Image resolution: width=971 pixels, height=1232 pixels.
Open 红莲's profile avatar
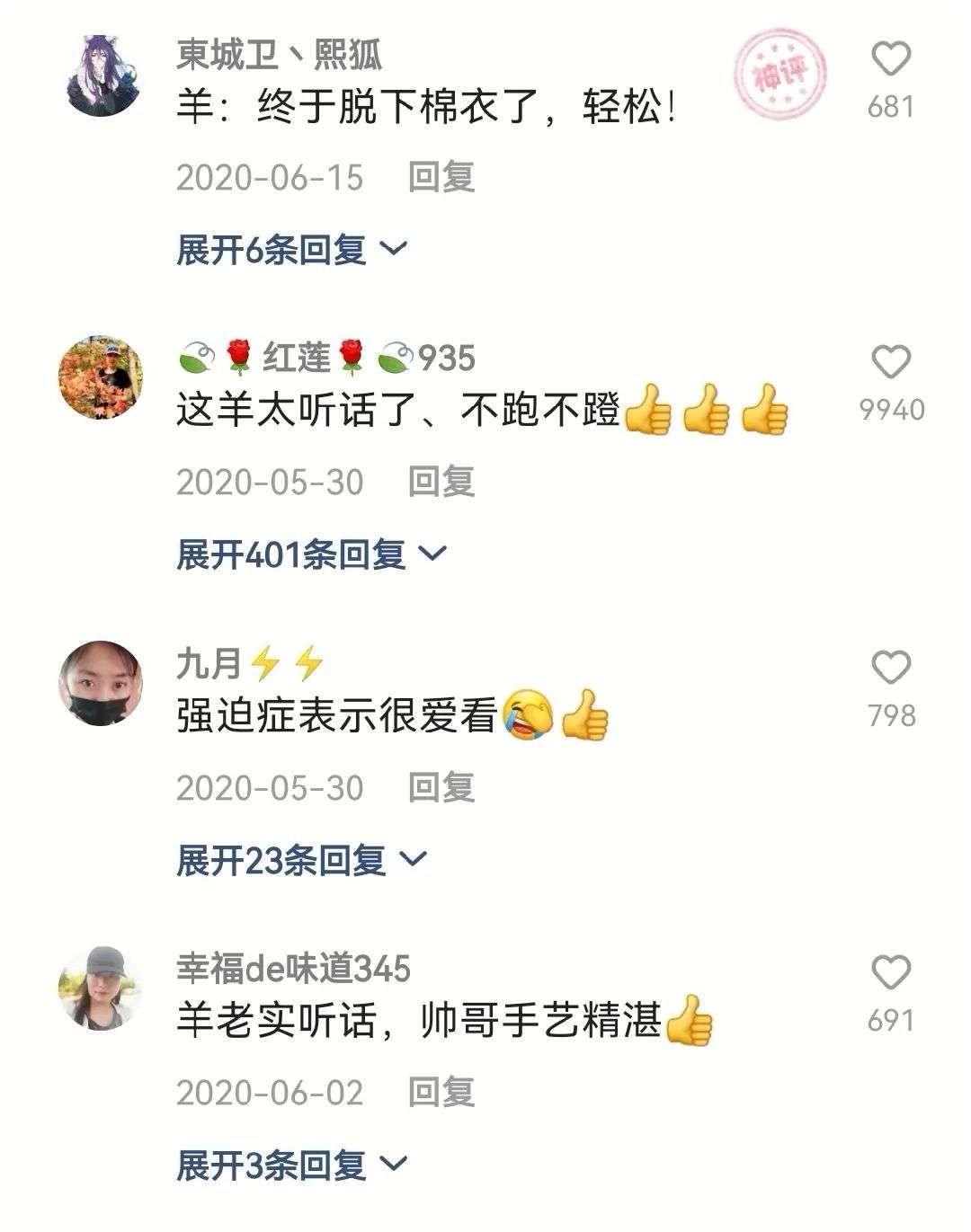(x=101, y=378)
